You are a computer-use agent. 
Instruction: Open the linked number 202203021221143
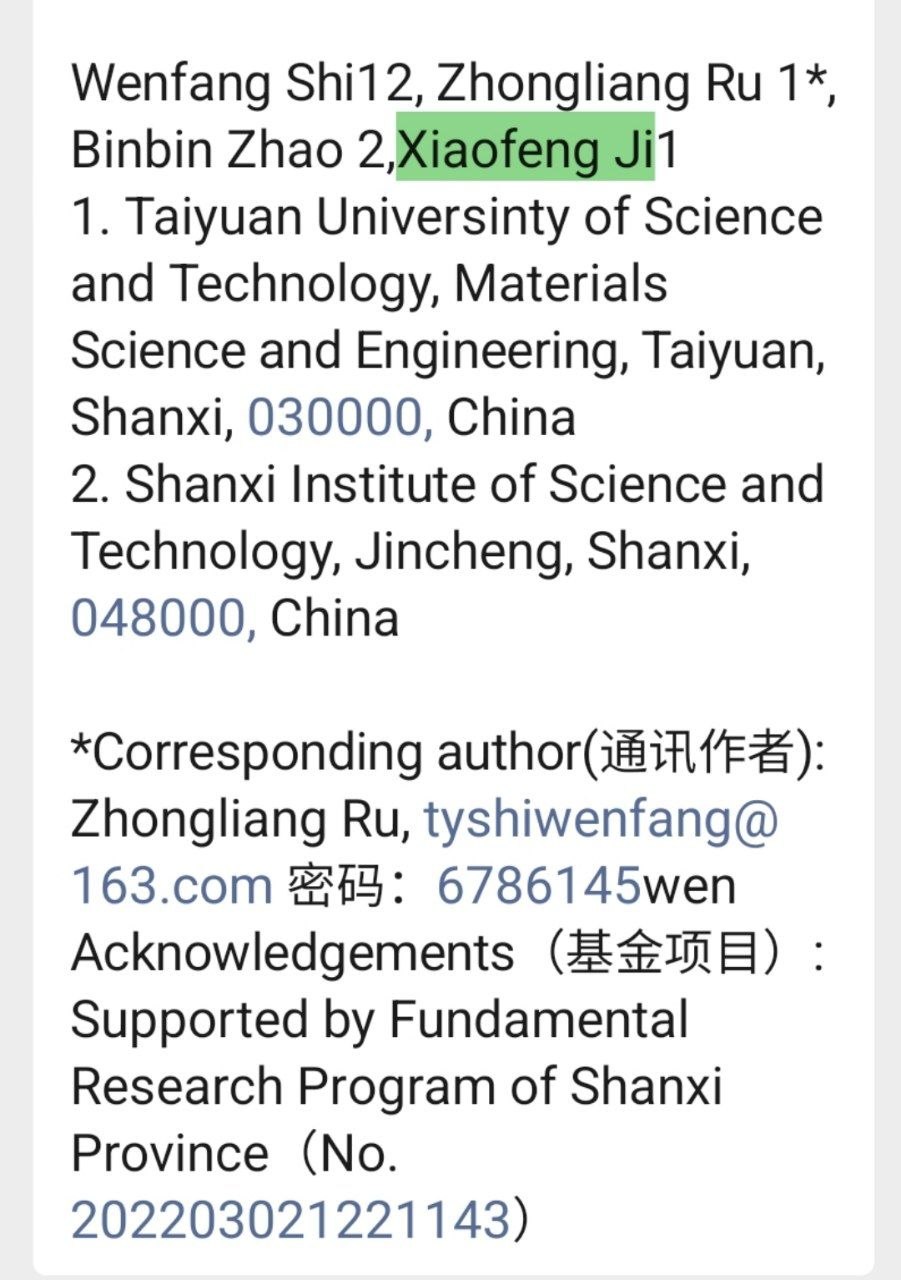tap(290, 1221)
